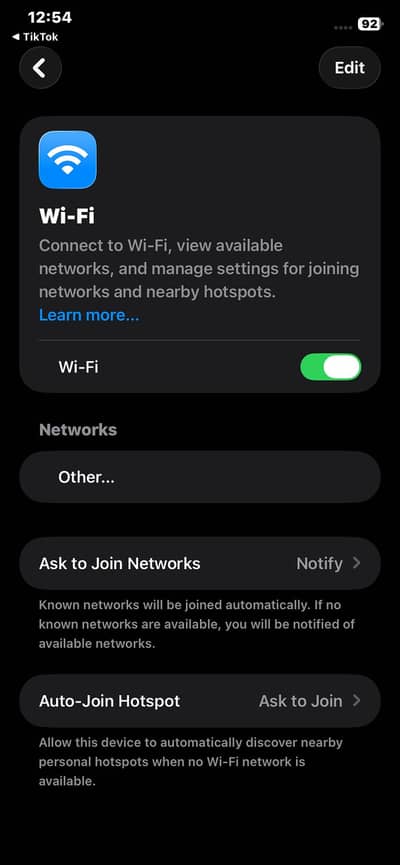Turn off the Wi-Fi switch
The image size is (400, 865).
tap(330, 367)
